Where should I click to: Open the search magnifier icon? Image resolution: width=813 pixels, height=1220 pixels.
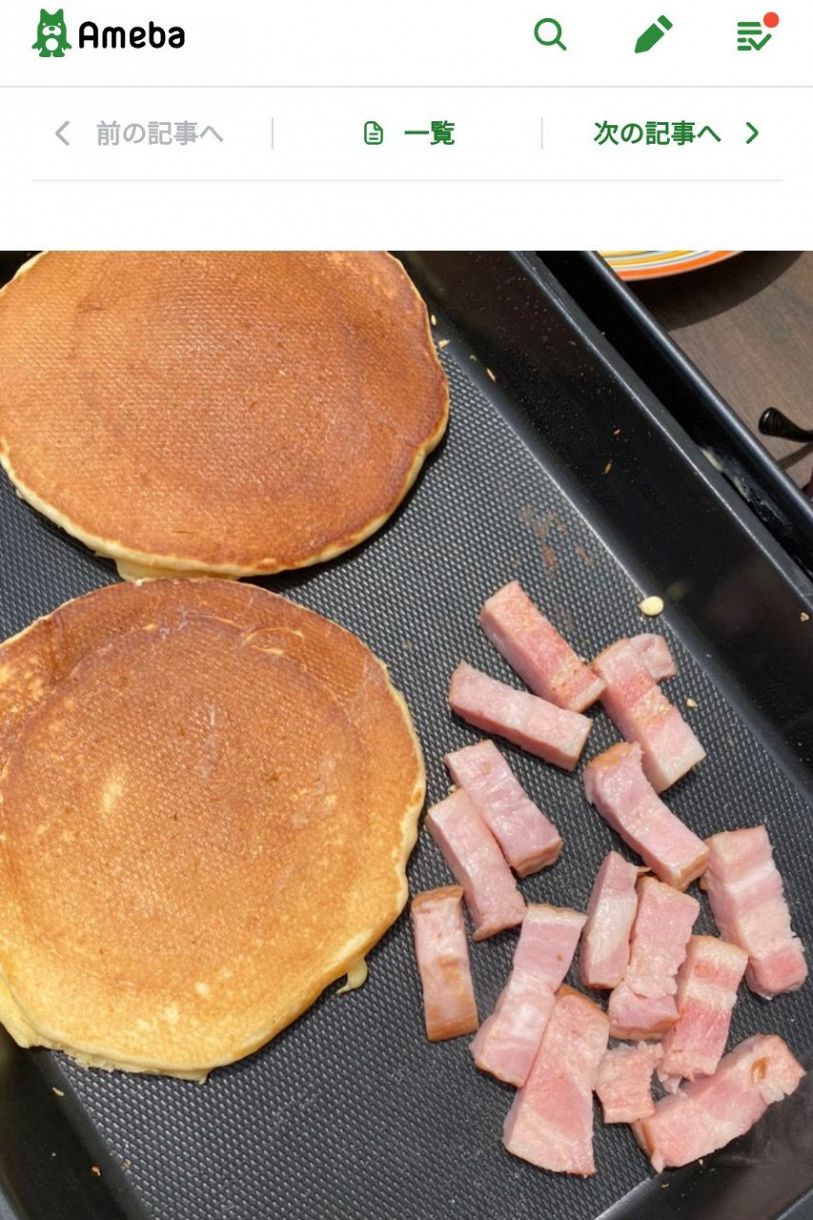[550, 35]
